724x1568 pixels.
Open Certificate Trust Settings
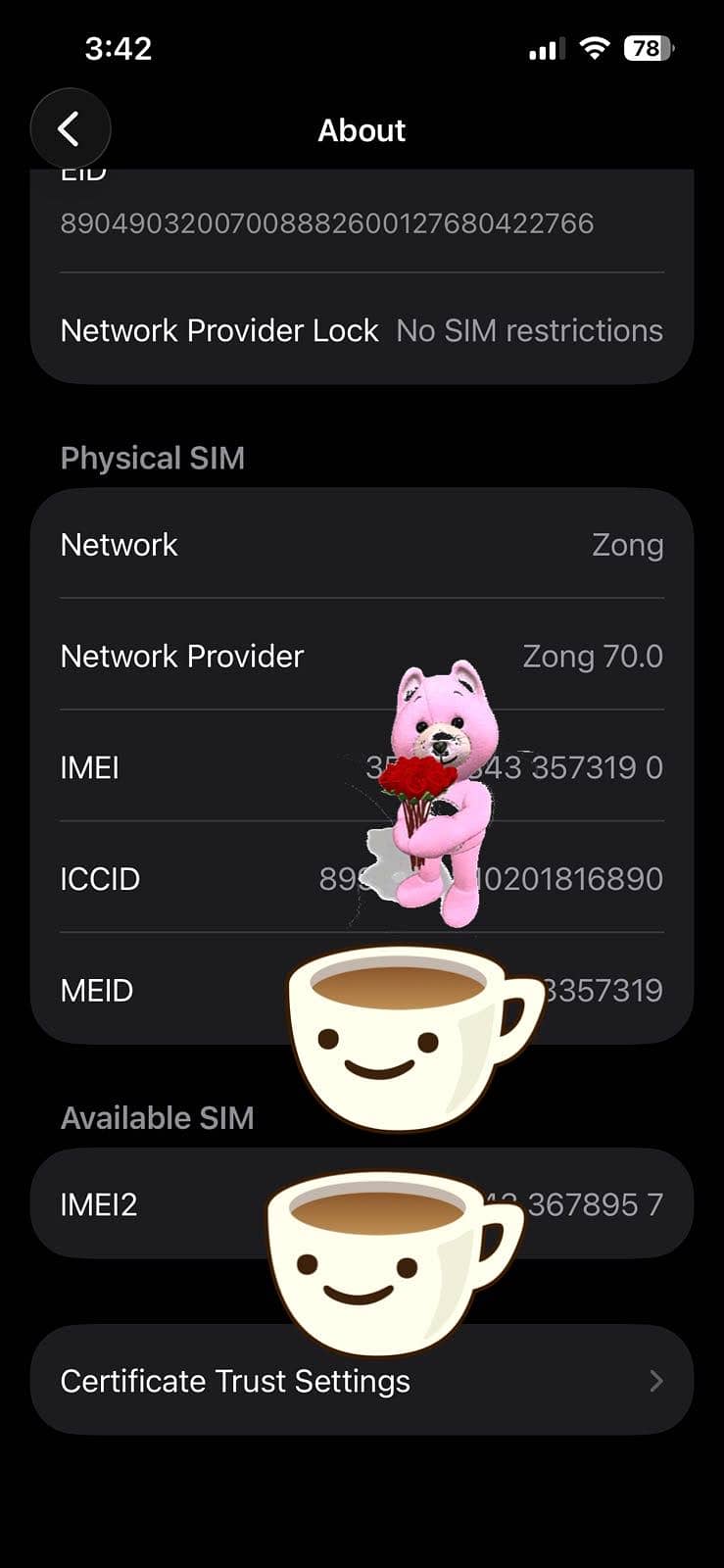click(x=362, y=1380)
